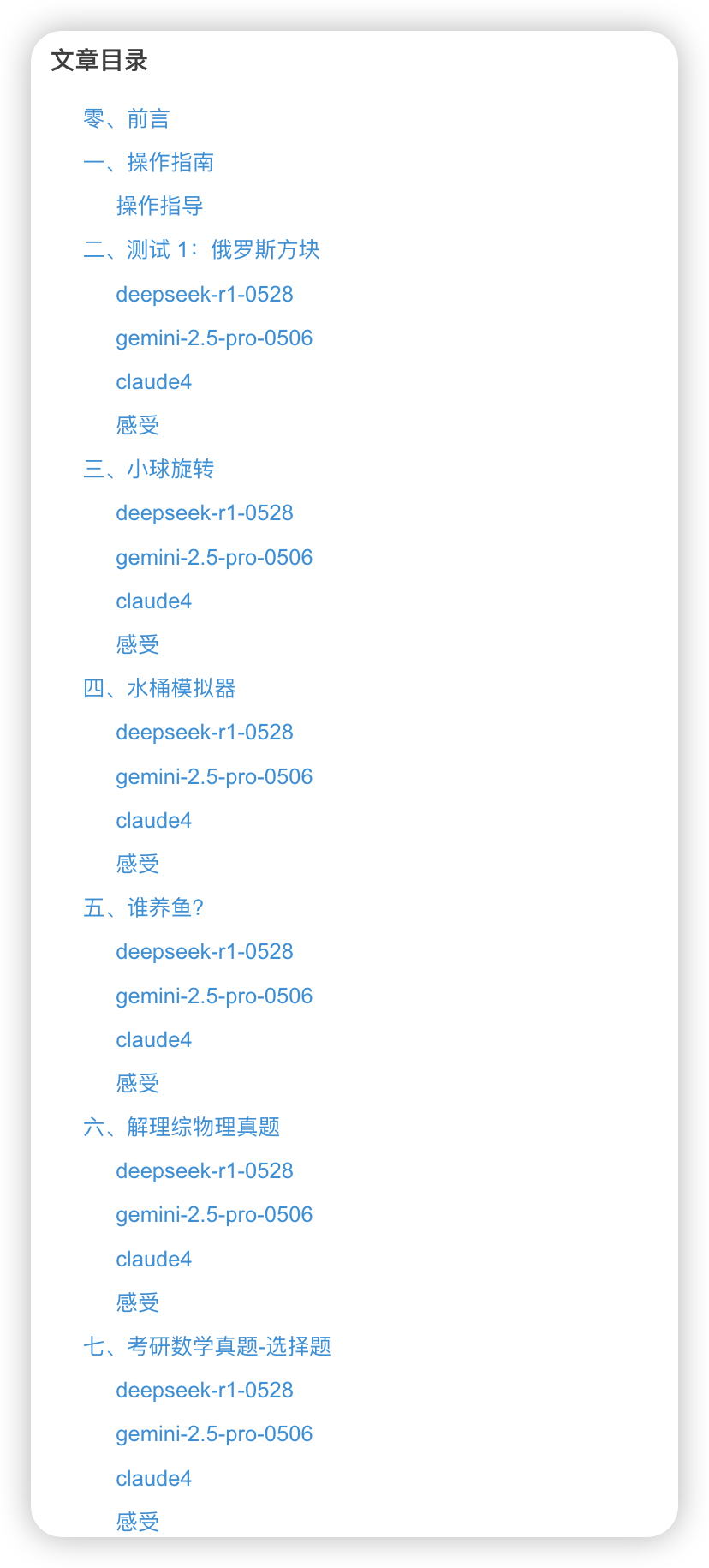Open deepseek-r1-0528 under 俄罗斯方块
The height and width of the screenshot is (1568, 709).
(x=205, y=294)
